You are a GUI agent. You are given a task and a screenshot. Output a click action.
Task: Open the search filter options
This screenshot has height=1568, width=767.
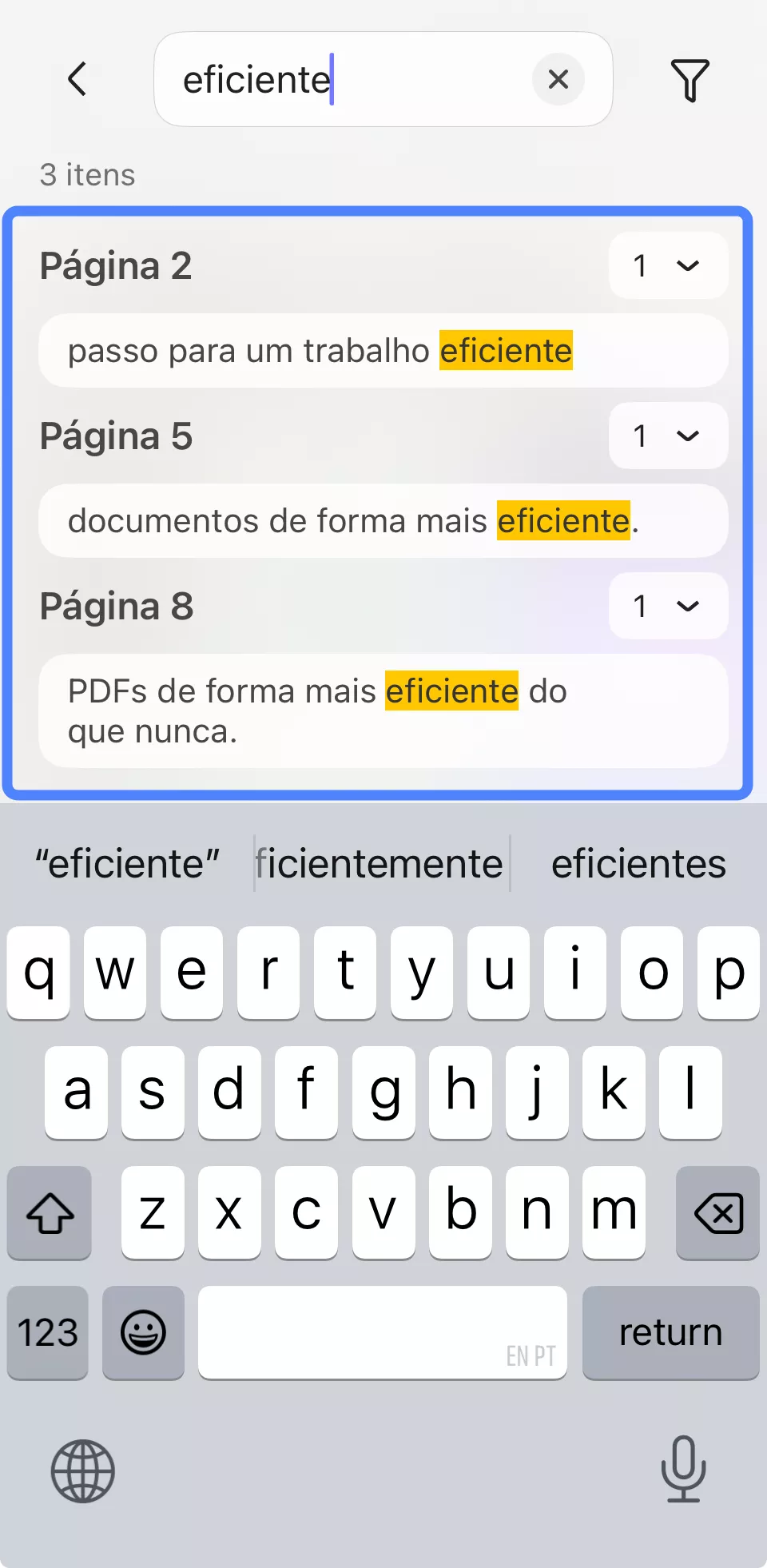point(690,79)
